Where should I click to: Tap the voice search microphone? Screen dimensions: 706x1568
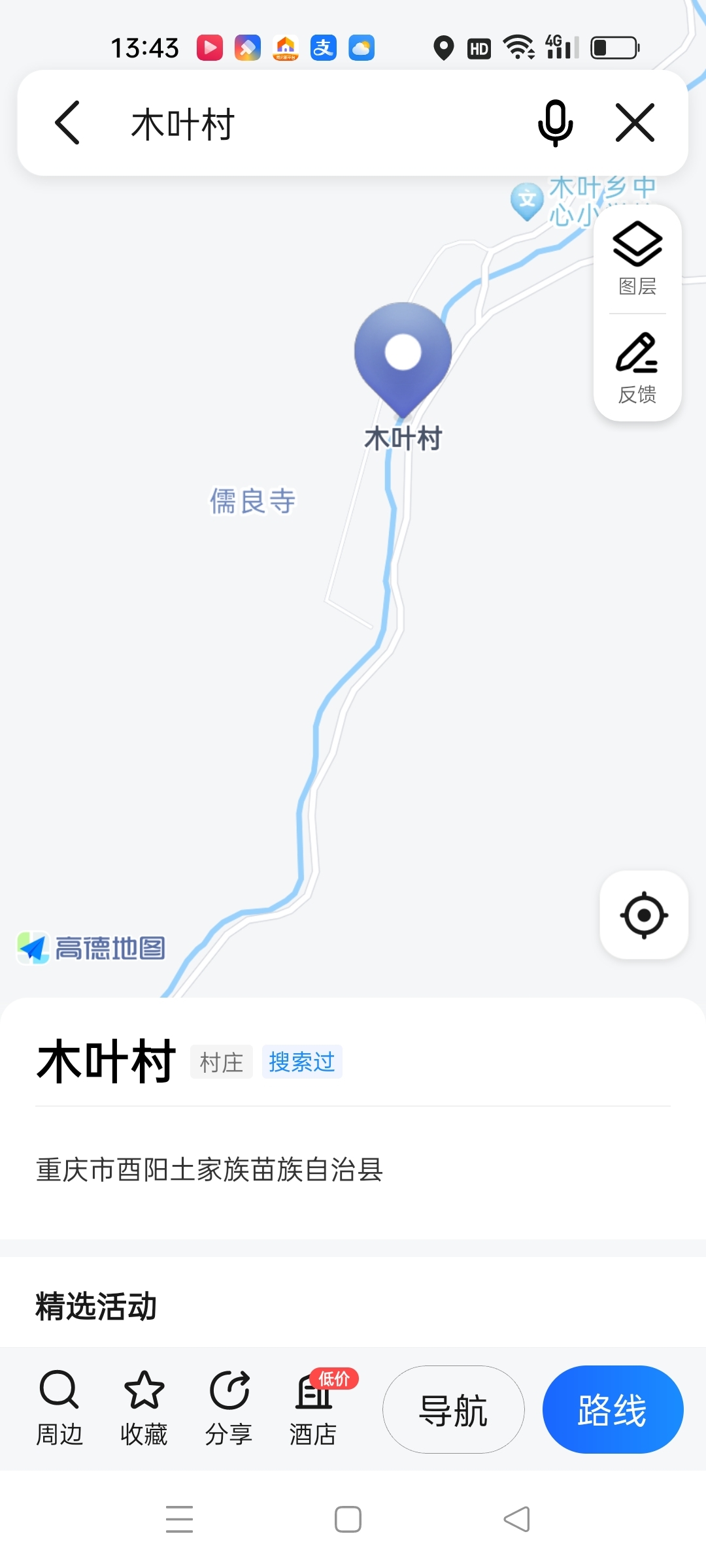click(x=554, y=124)
